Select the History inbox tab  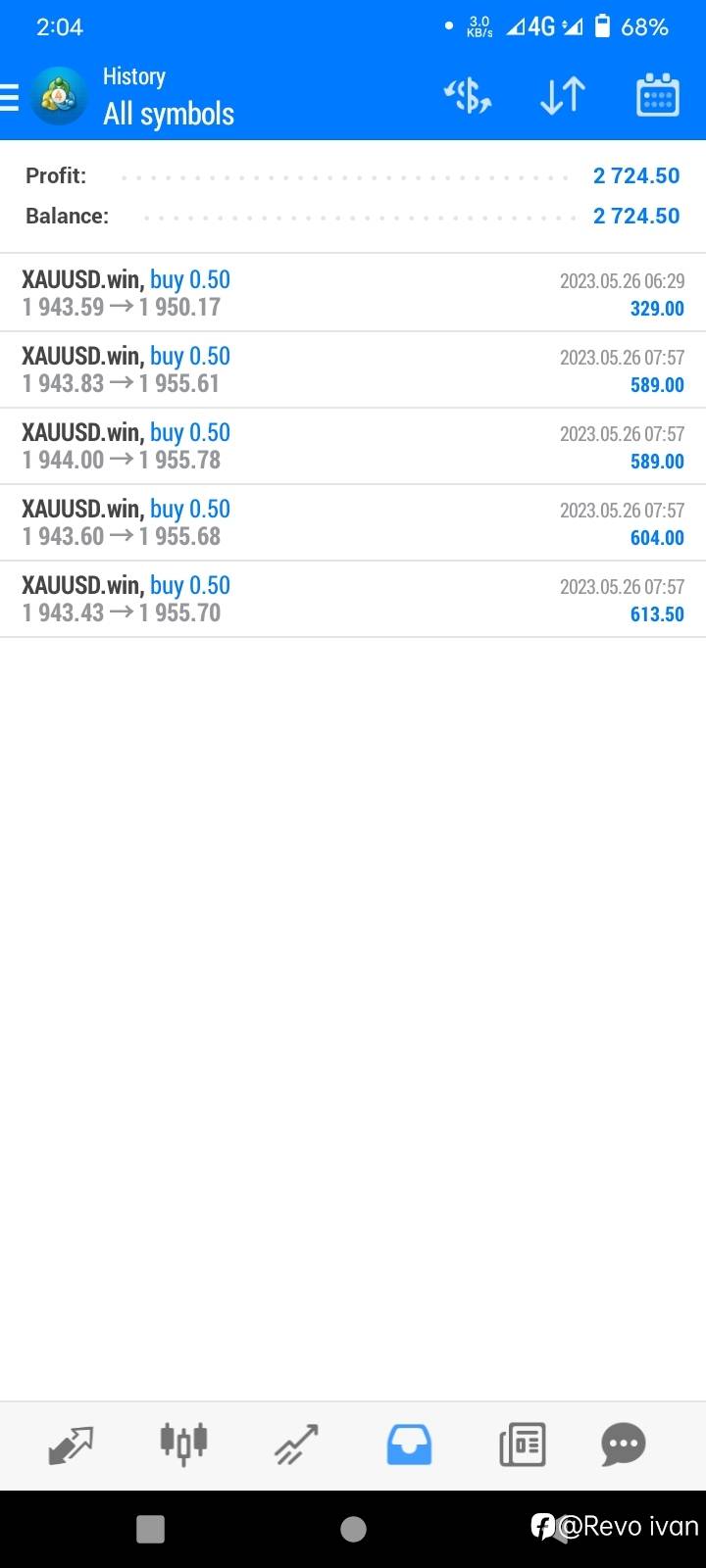[409, 1445]
